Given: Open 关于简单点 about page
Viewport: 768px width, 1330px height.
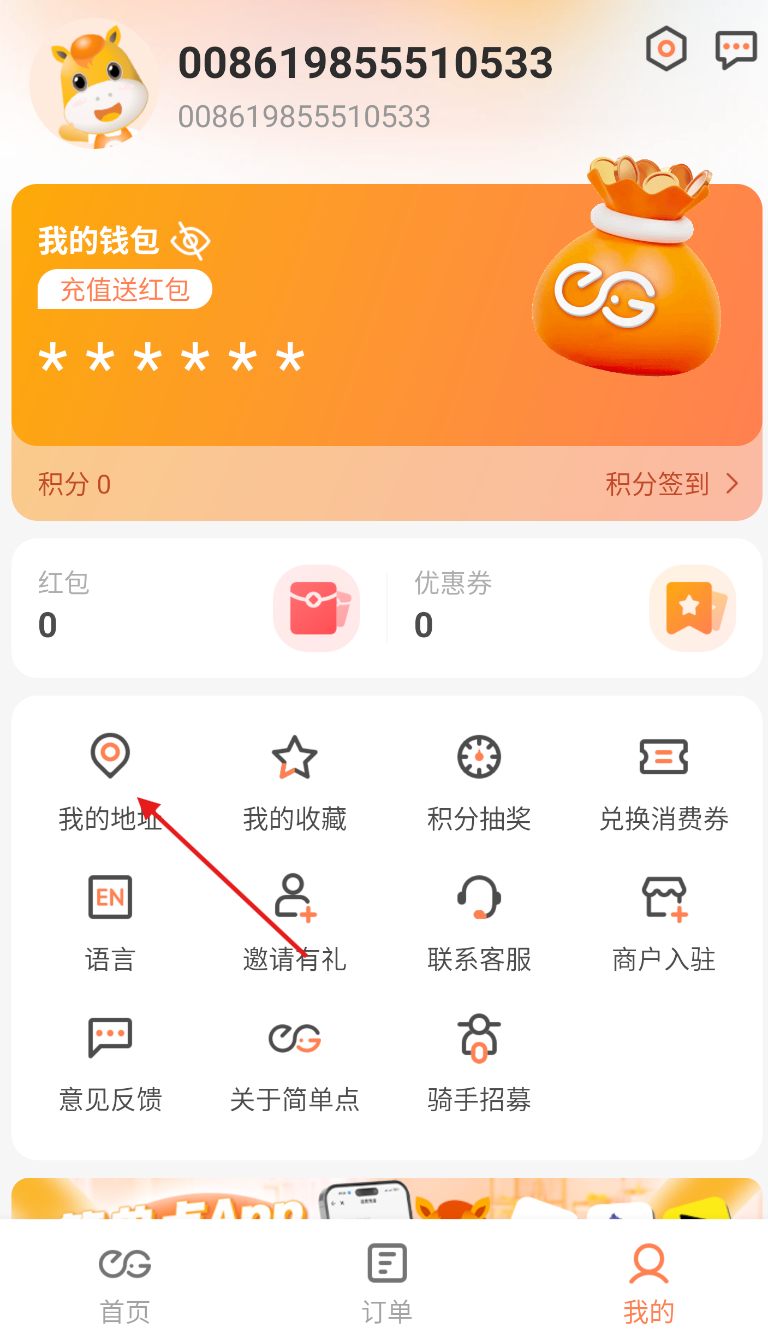Looking at the screenshot, I should 295,1062.
